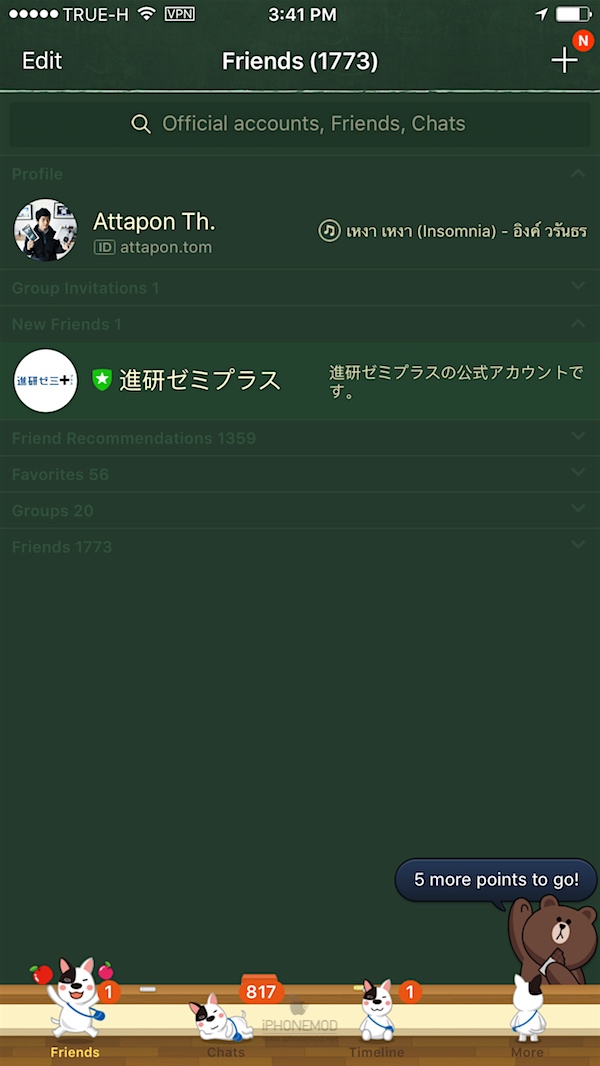
Task: Tap the Edit button
Action: tap(42, 61)
